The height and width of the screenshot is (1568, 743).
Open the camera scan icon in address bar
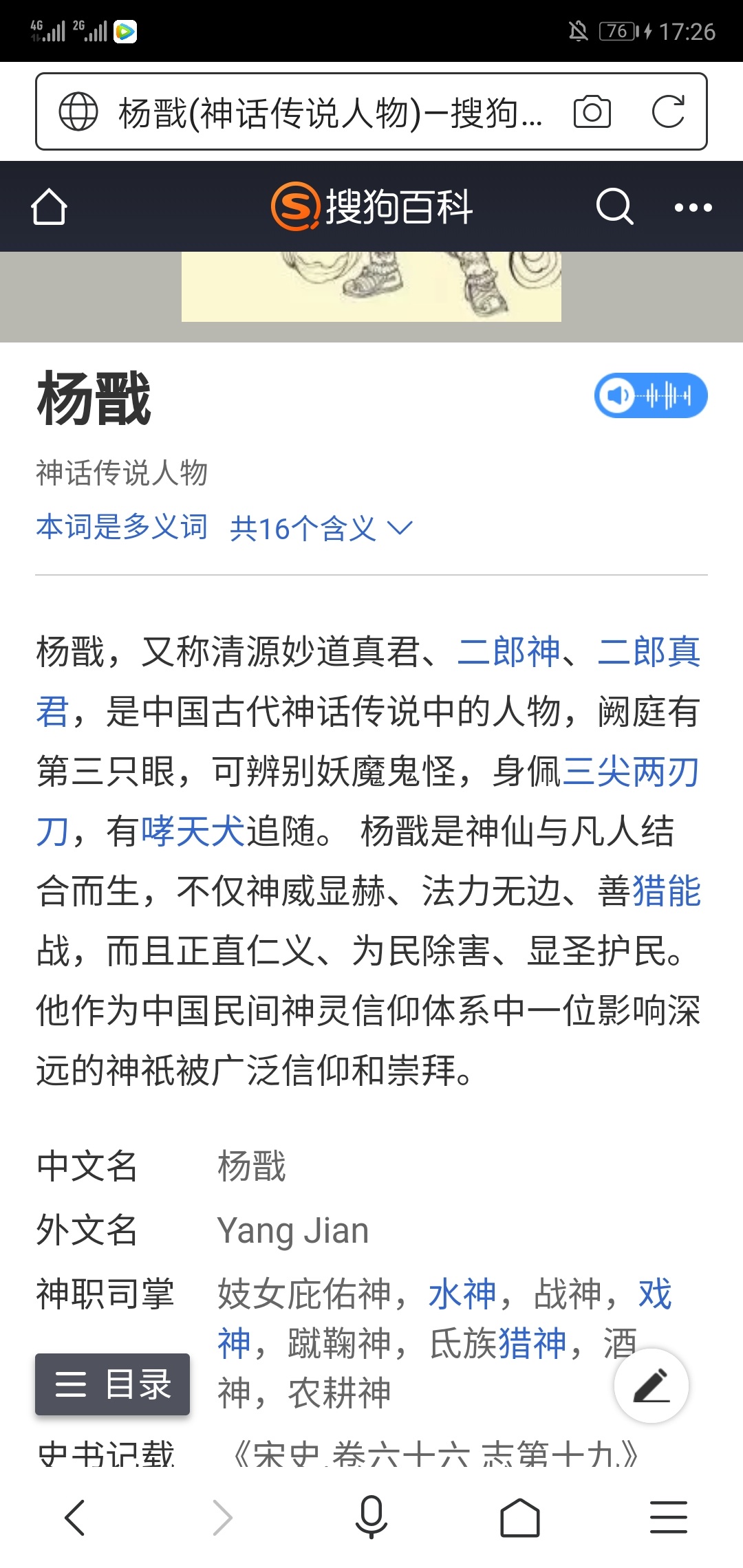[592, 112]
